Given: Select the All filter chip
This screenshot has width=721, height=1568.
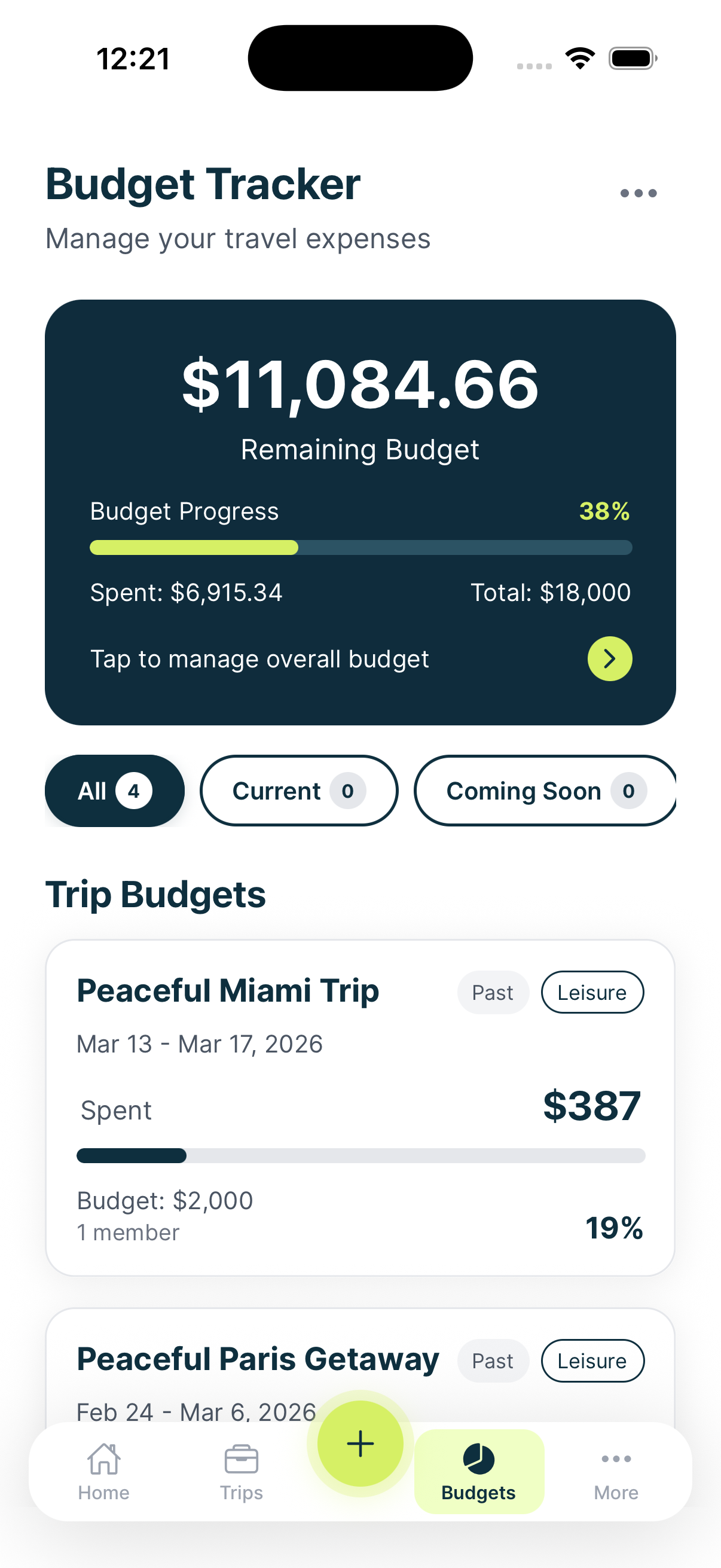Looking at the screenshot, I should [114, 791].
